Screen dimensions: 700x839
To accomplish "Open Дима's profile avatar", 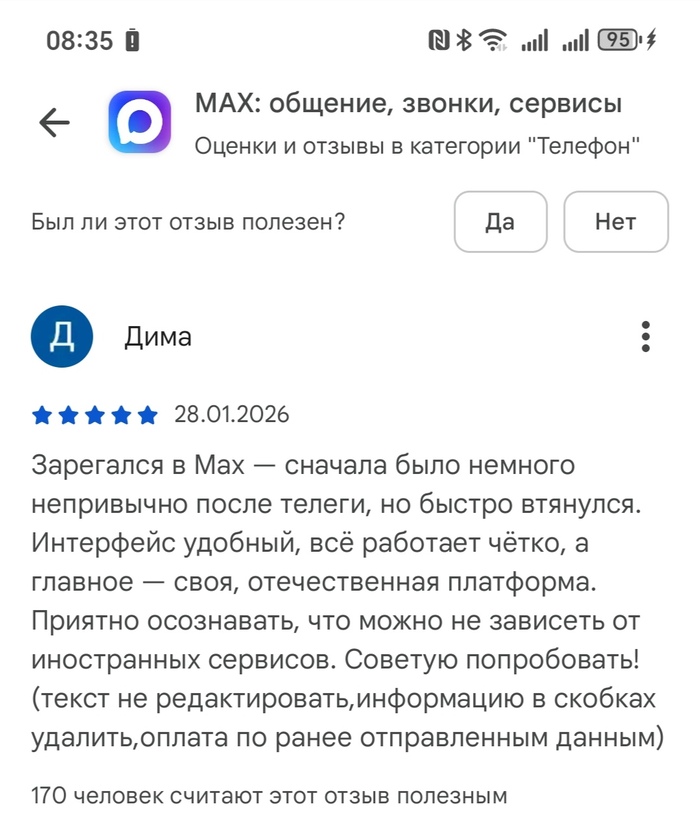I will (62, 337).
